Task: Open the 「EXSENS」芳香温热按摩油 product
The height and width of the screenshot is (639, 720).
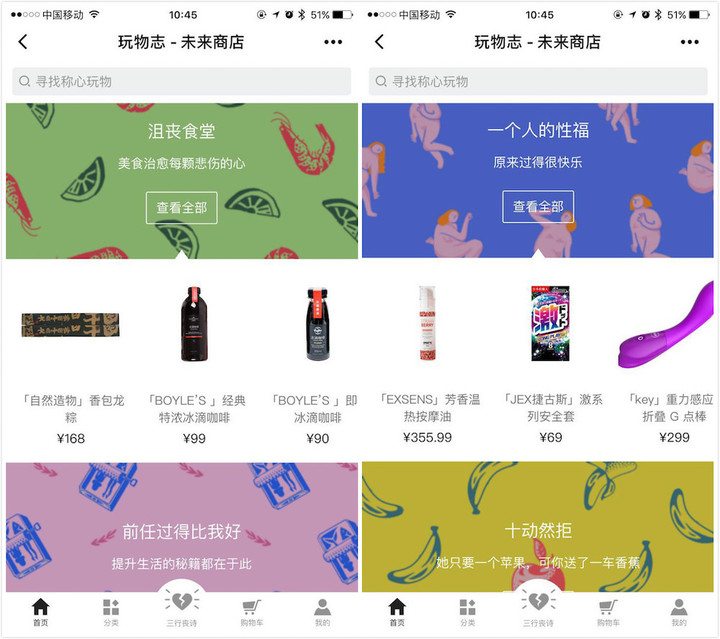Action: point(428,324)
